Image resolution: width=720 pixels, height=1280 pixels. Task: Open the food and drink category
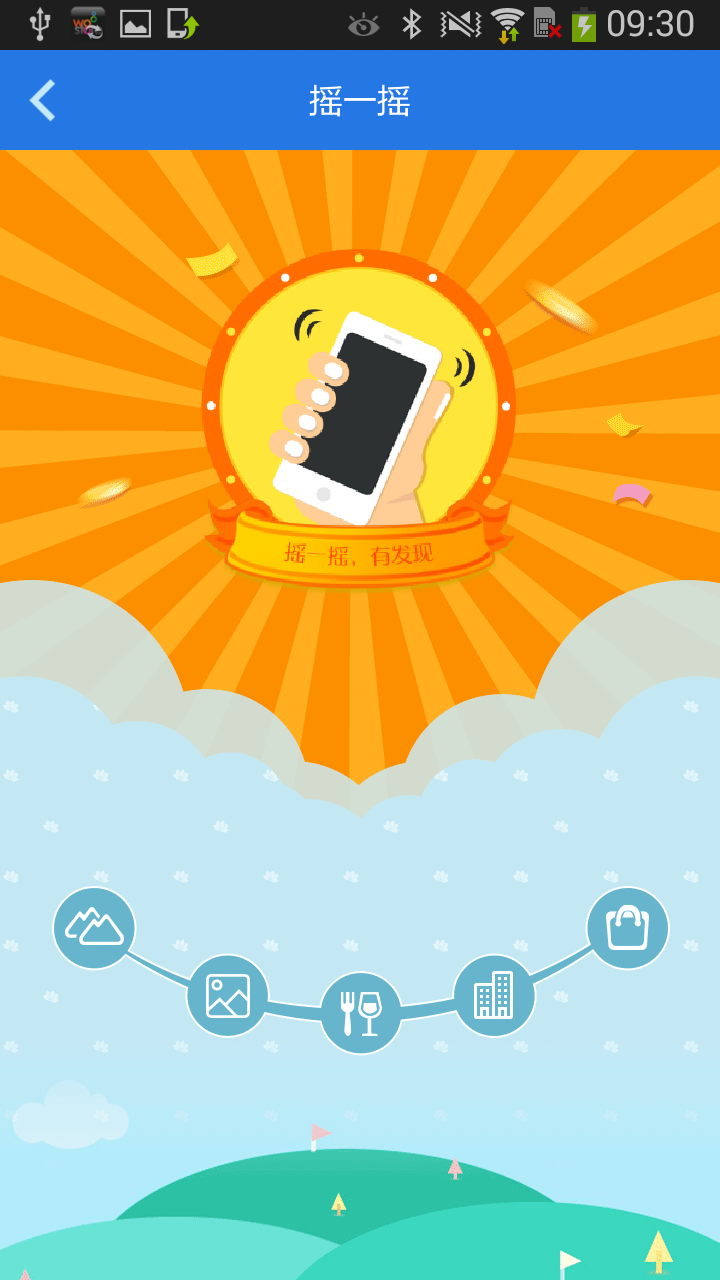pos(361,1013)
